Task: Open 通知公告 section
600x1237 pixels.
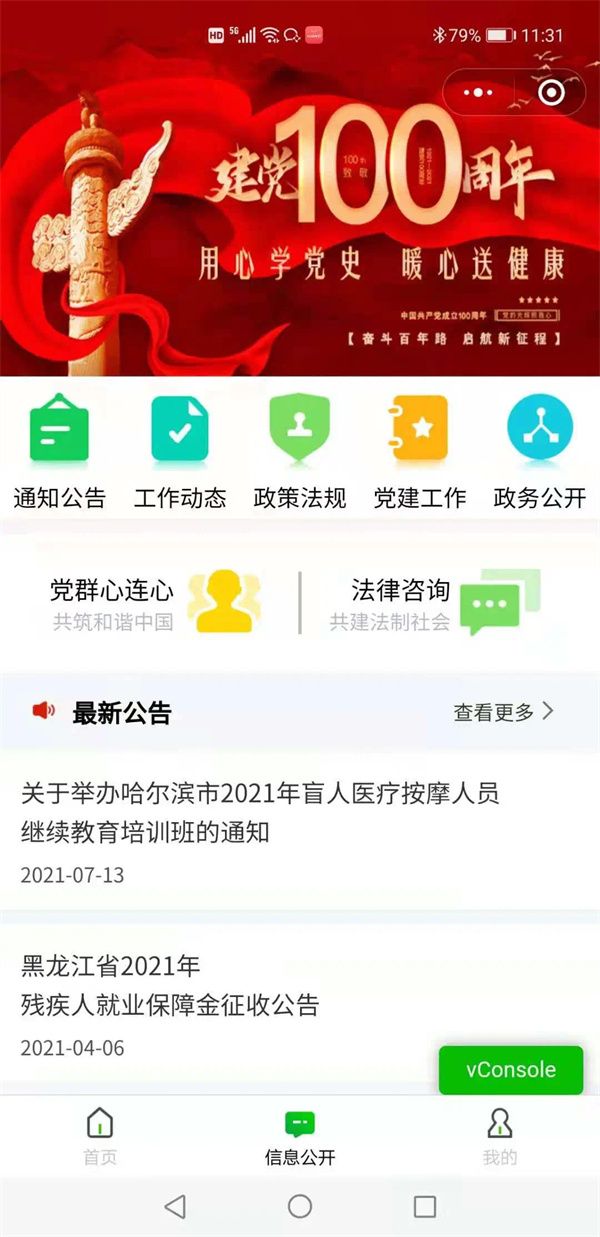Action: tap(60, 452)
